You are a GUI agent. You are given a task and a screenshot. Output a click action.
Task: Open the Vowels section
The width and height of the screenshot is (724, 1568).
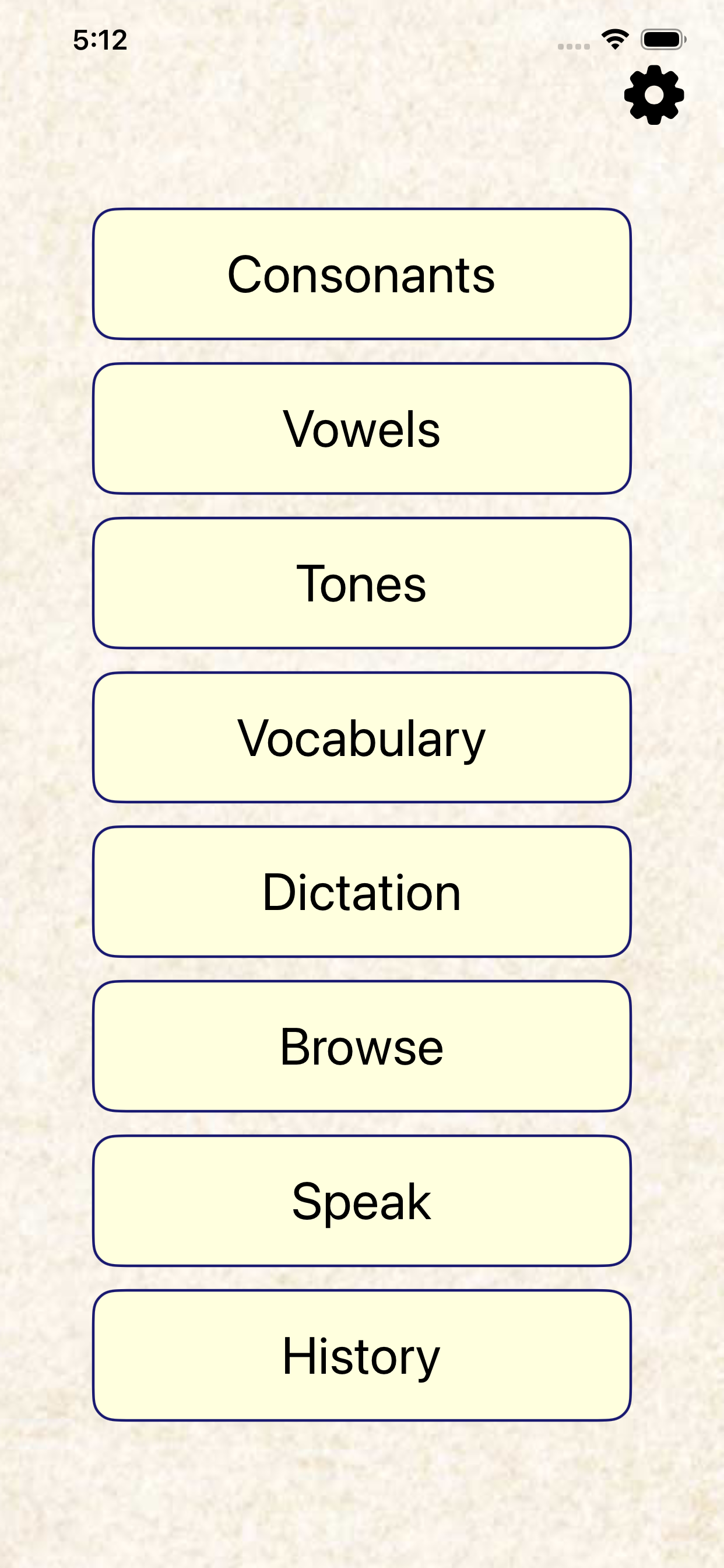[361, 429]
